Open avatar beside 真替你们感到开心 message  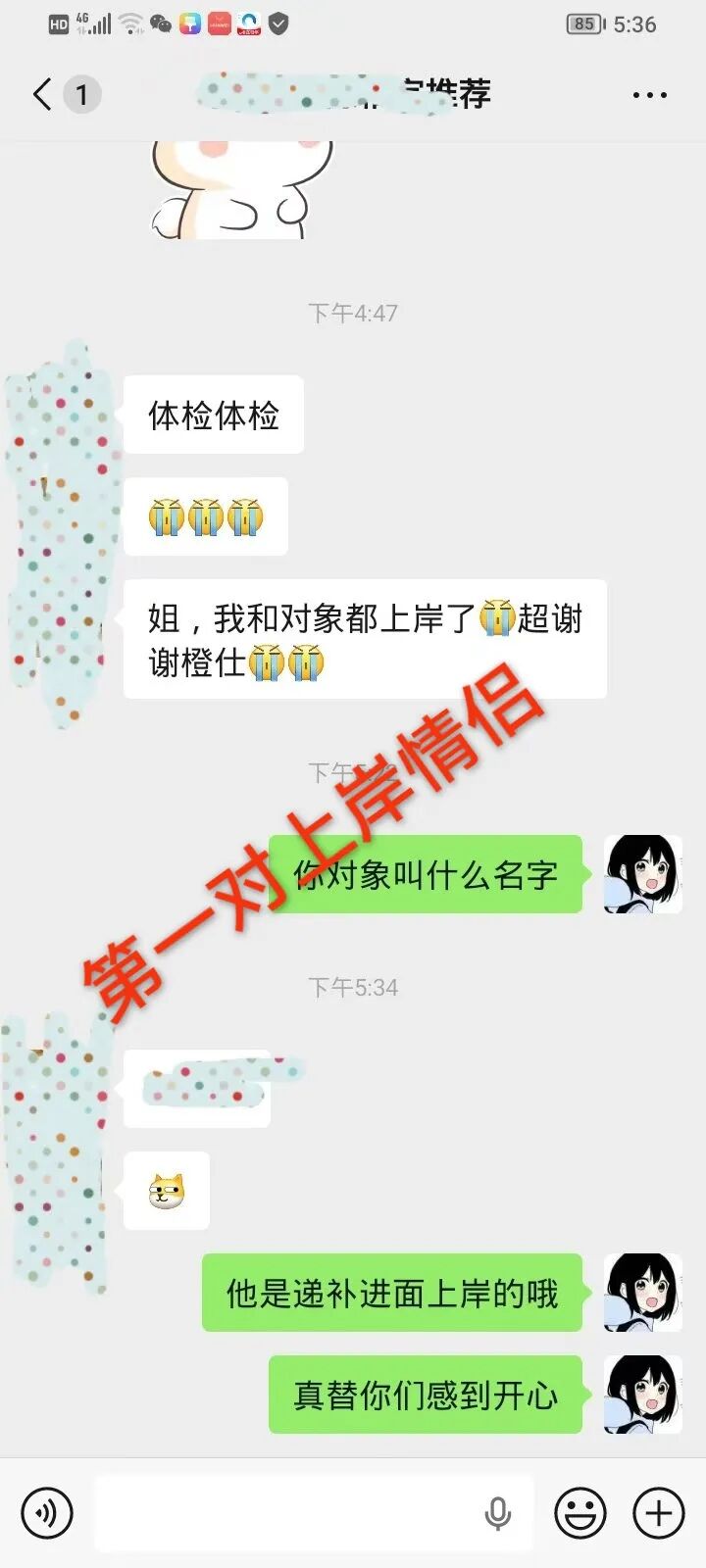642,1395
